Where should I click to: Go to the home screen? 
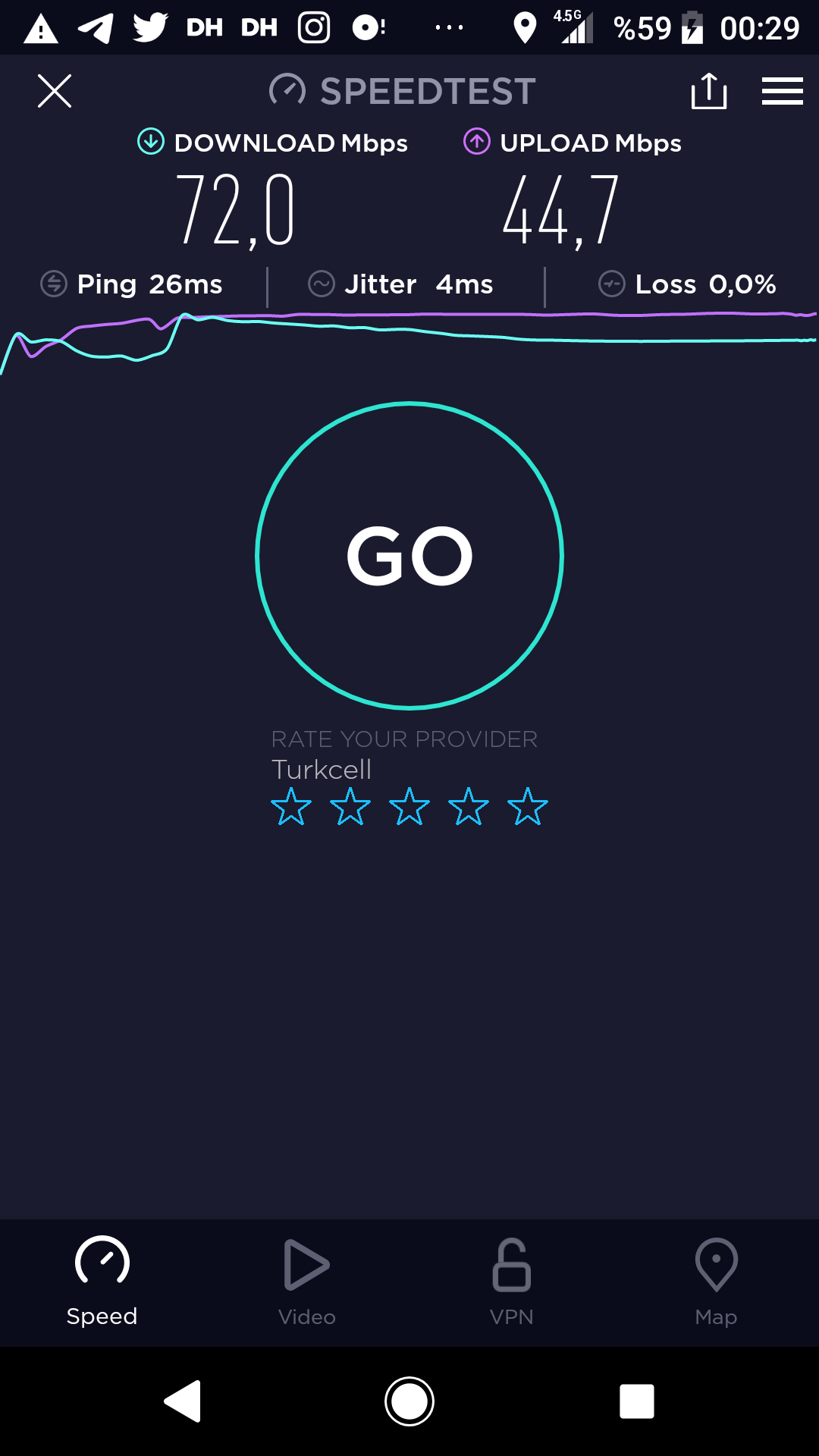tap(409, 1401)
